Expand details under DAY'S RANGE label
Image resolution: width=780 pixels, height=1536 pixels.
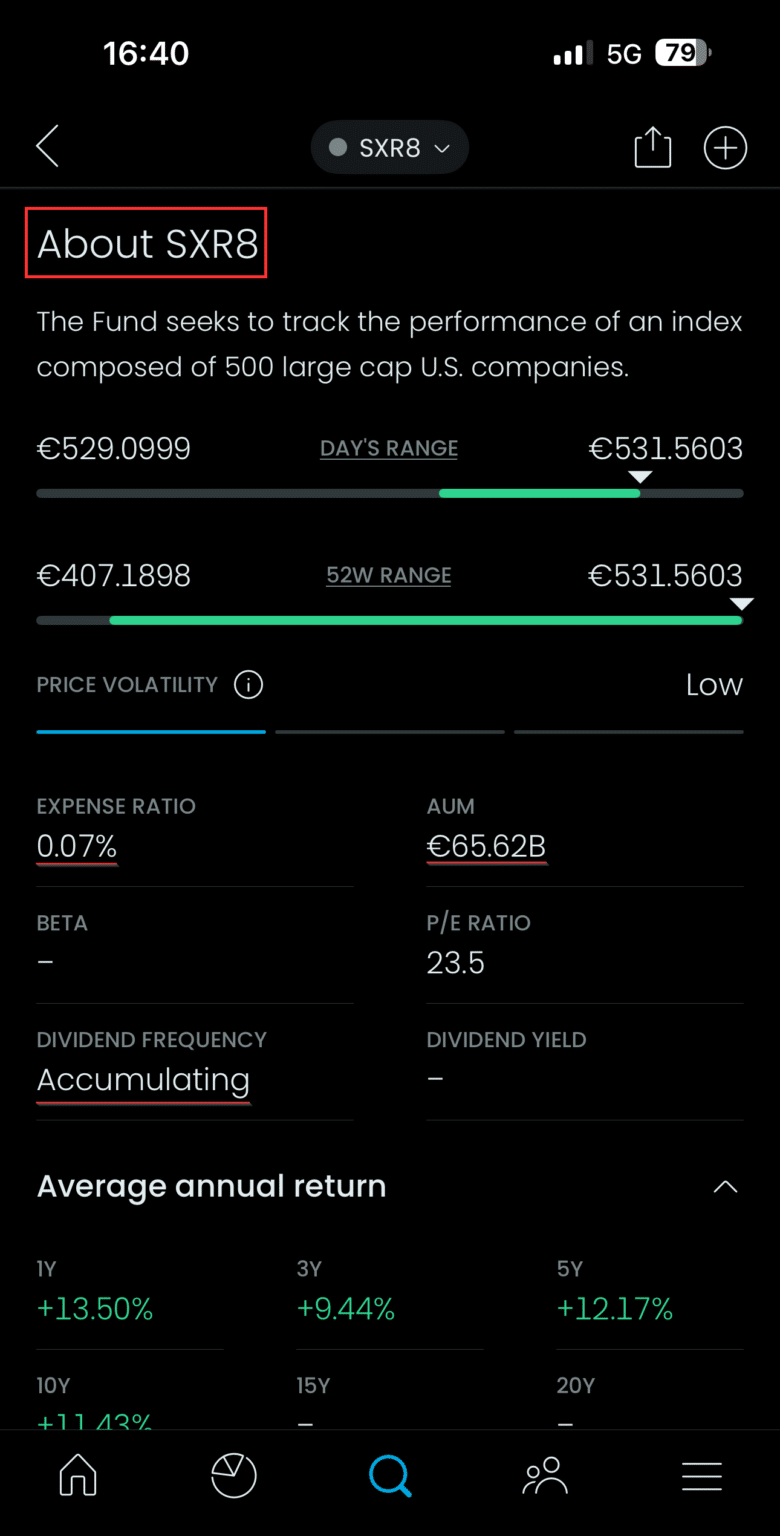[x=388, y=448]
